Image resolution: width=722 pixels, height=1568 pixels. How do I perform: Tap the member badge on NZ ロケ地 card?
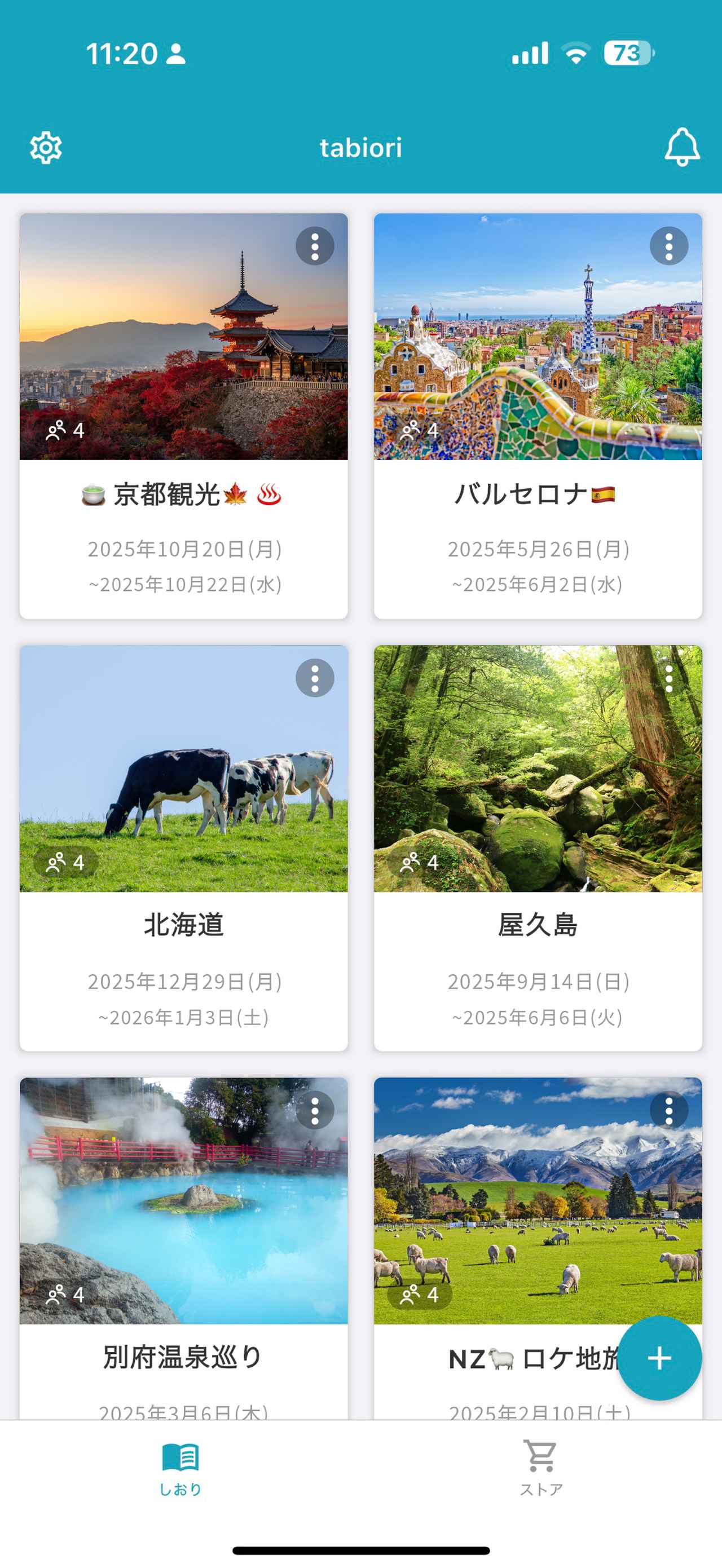click(419, 1295)
